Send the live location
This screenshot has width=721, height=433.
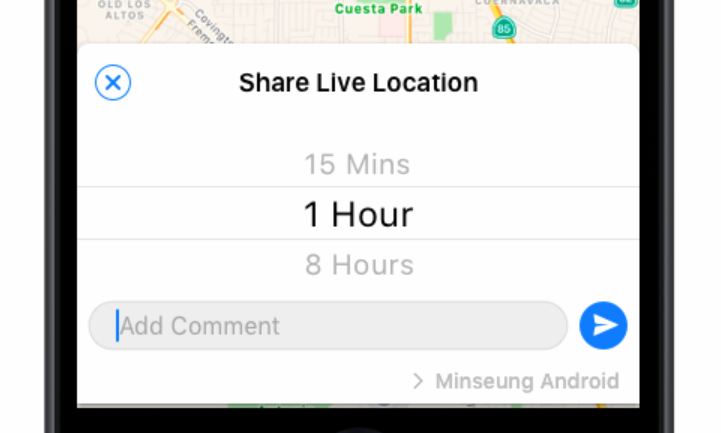tap(603, 325)
